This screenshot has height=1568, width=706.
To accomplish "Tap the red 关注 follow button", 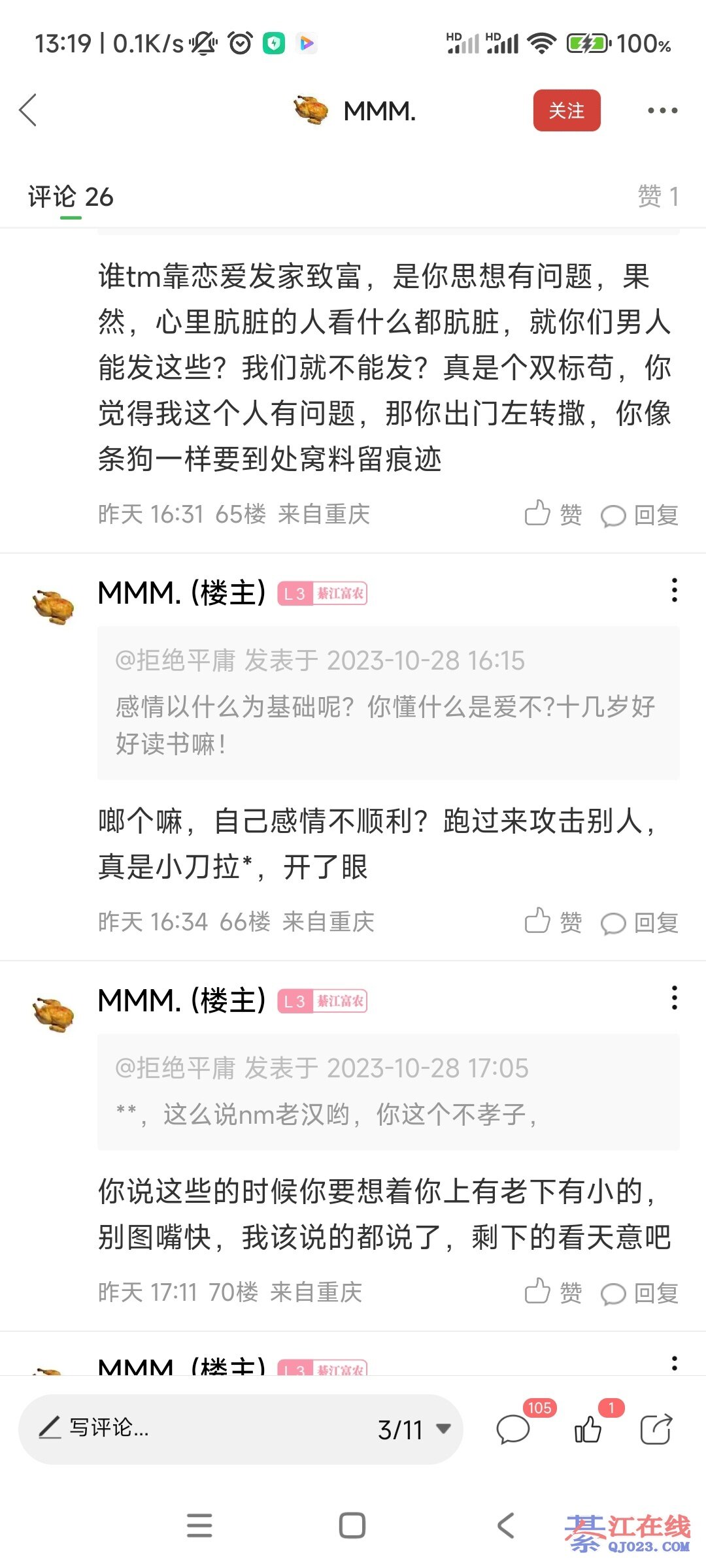I will (x=566, y=110).
